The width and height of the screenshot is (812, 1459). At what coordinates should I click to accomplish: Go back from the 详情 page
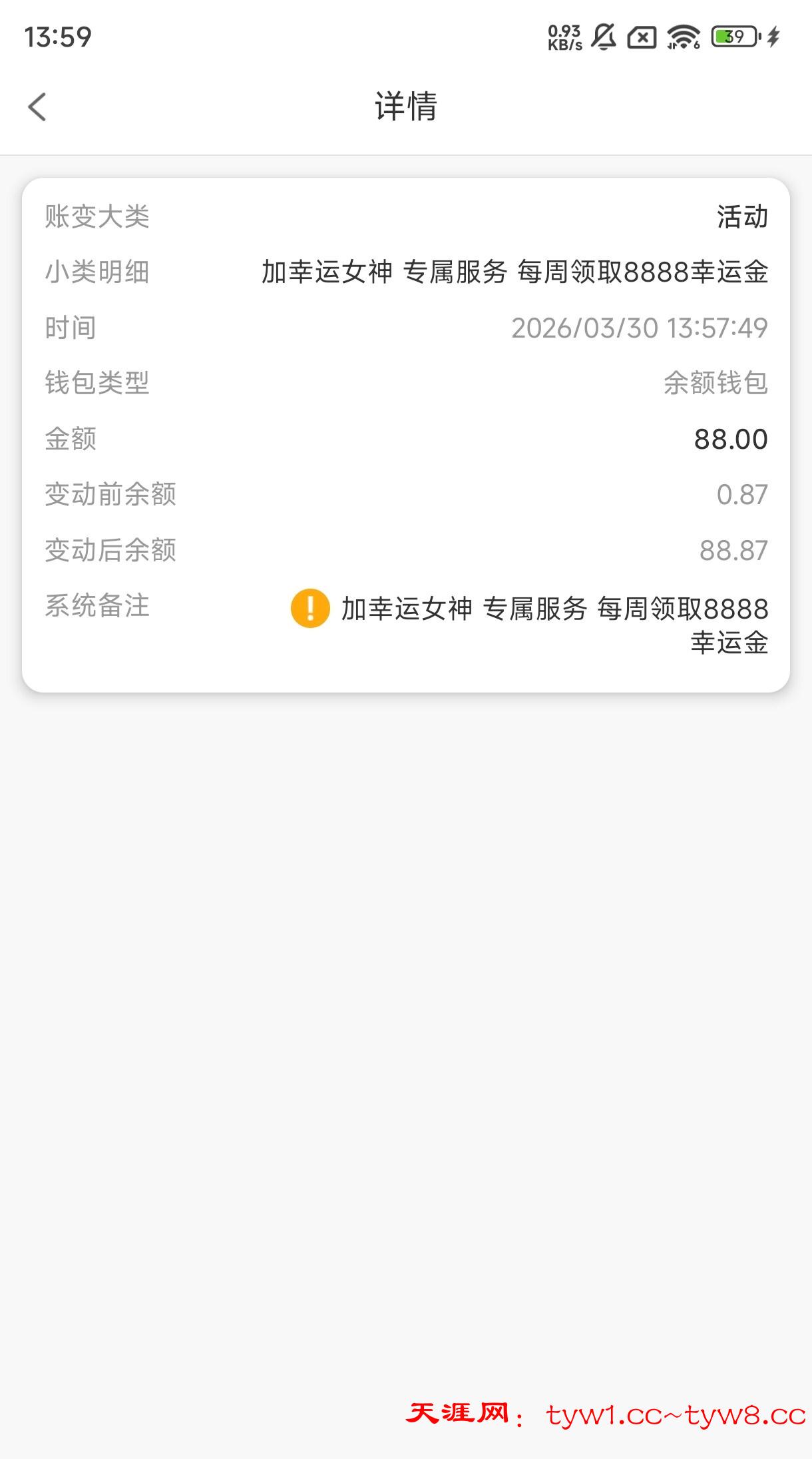37,107
